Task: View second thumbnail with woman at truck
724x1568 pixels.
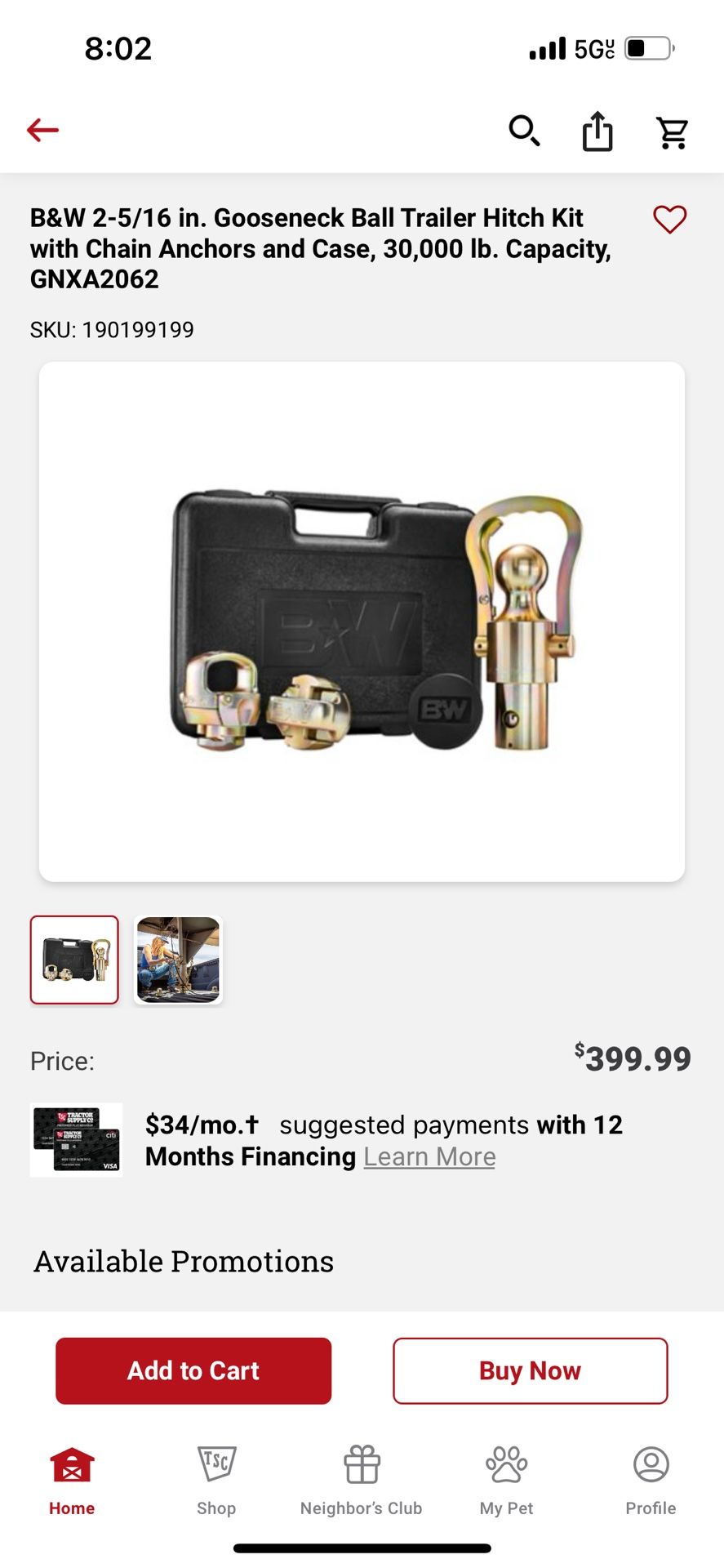Action: tap(178, 960)
